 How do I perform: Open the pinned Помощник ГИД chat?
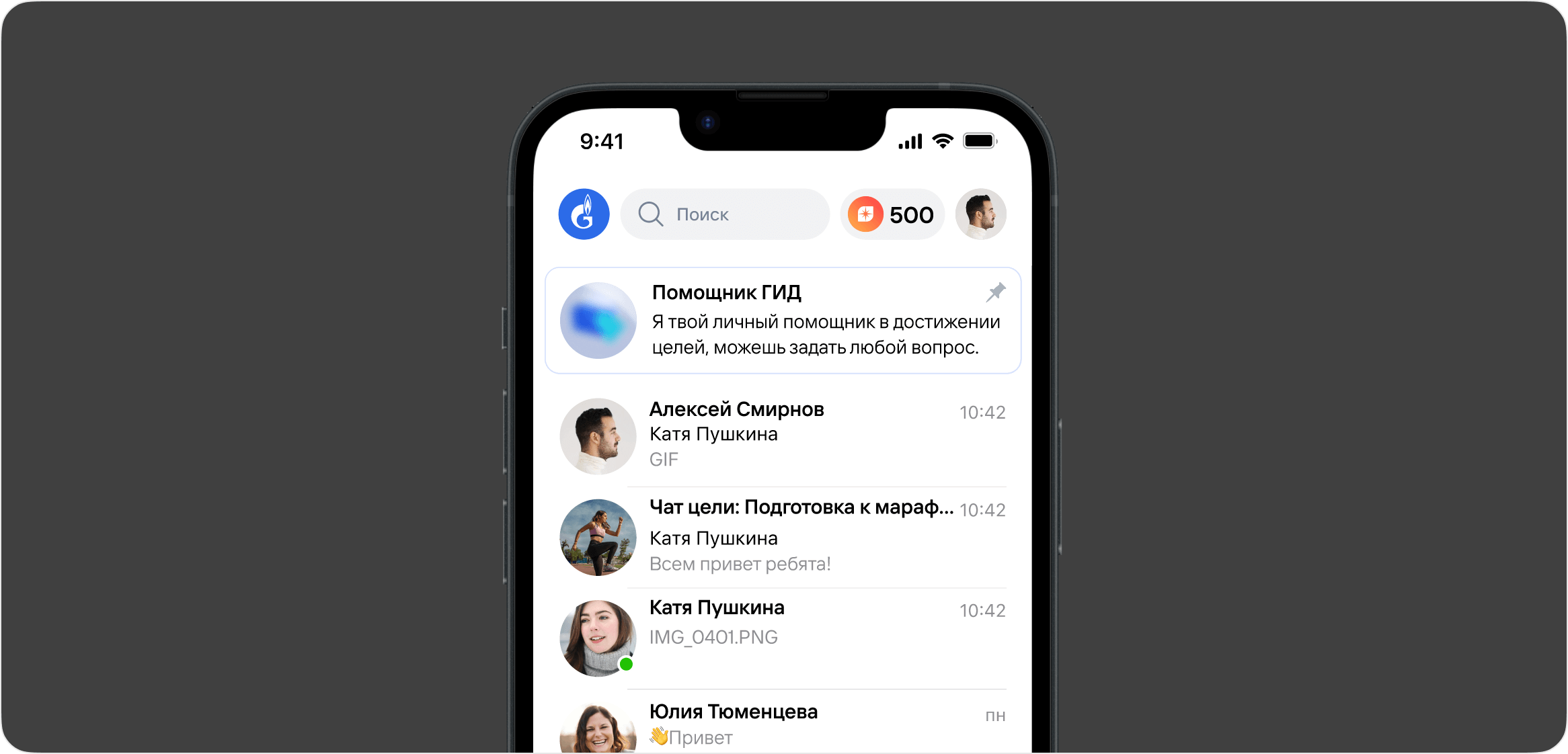click(783, 321)
